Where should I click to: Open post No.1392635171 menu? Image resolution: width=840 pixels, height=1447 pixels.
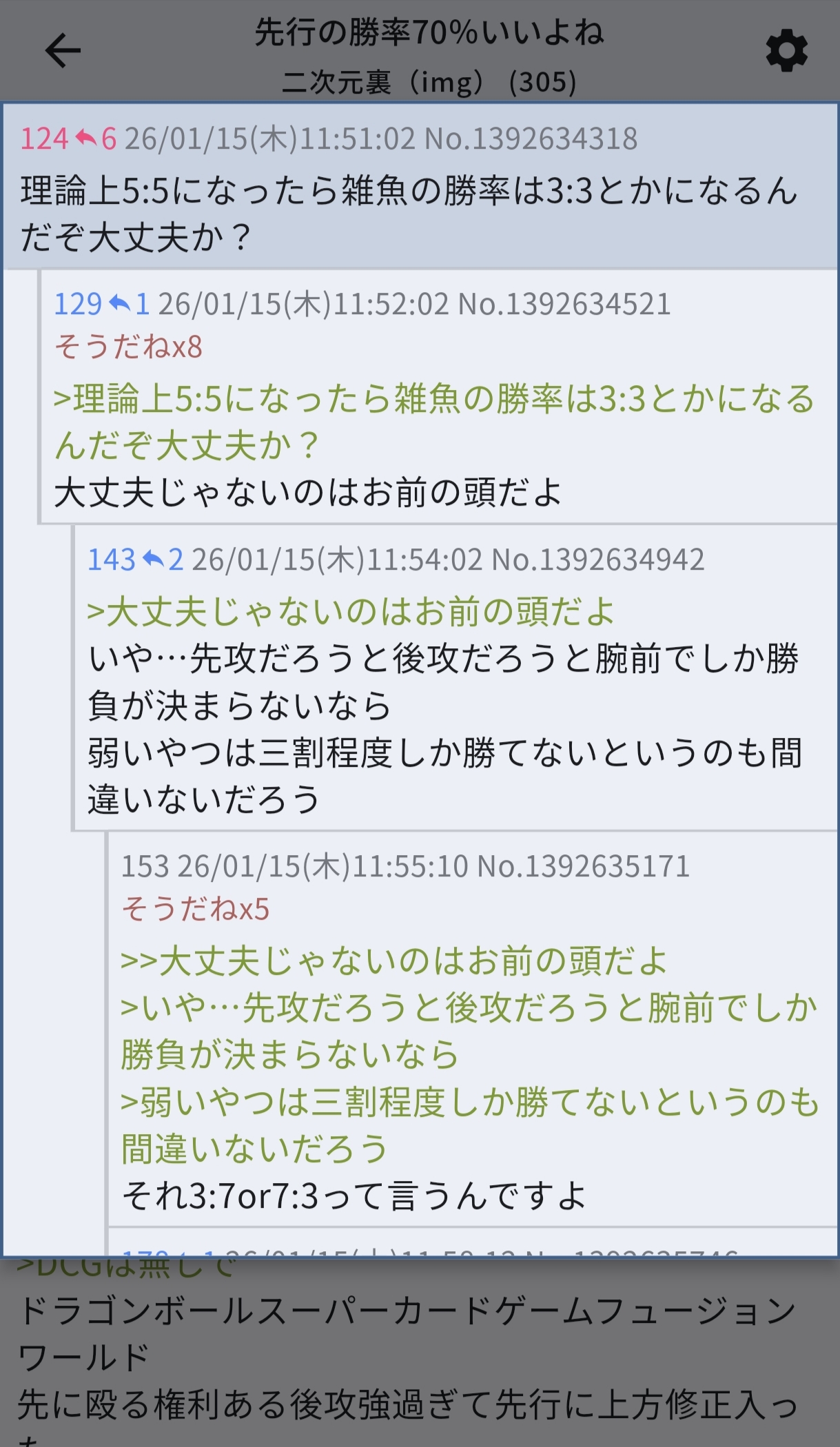[583, 866]
